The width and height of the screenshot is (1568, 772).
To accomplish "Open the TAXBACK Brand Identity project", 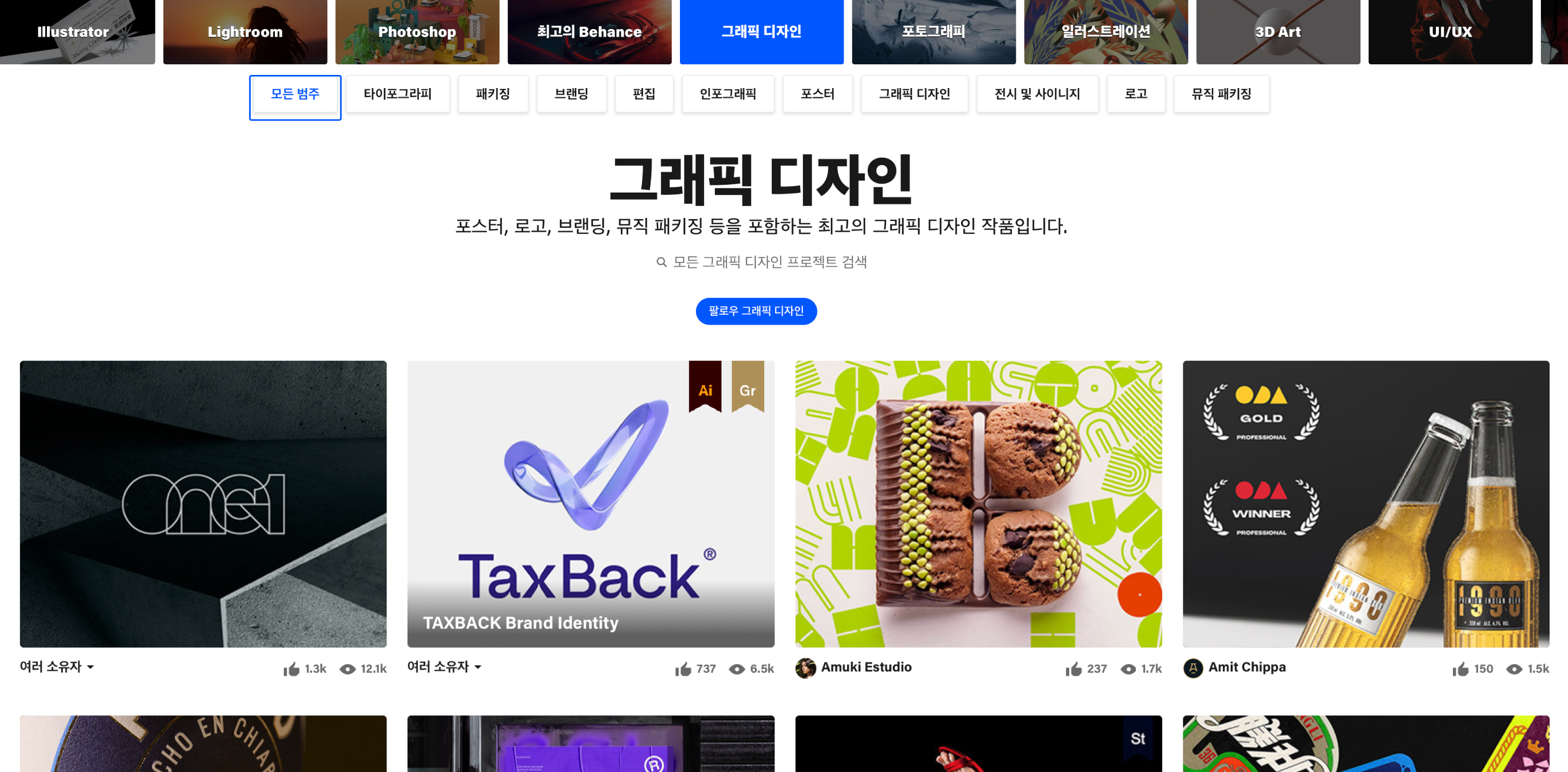I will [590, 504].
